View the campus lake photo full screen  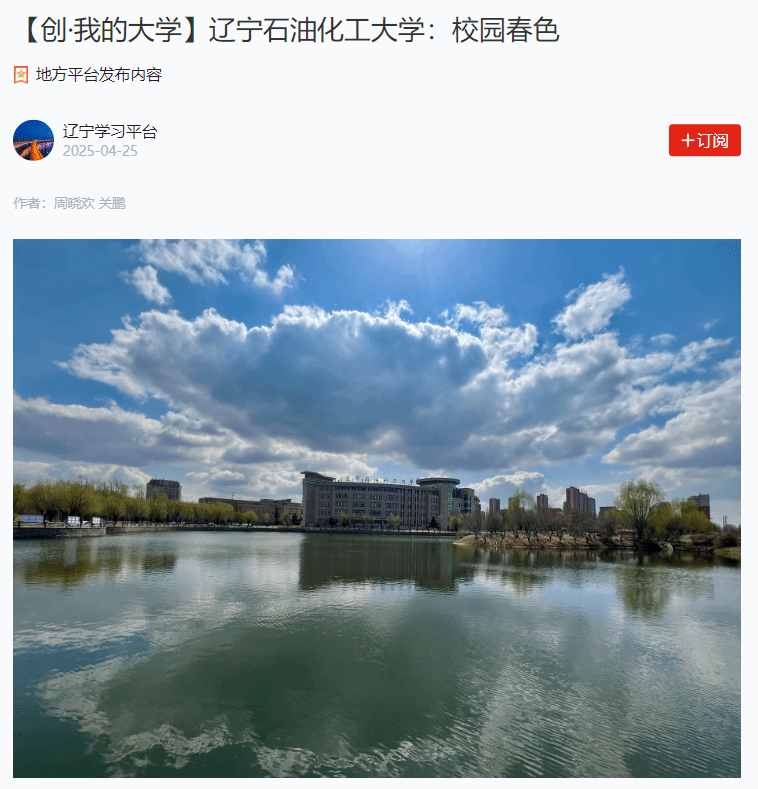click(x=377, y=508)
